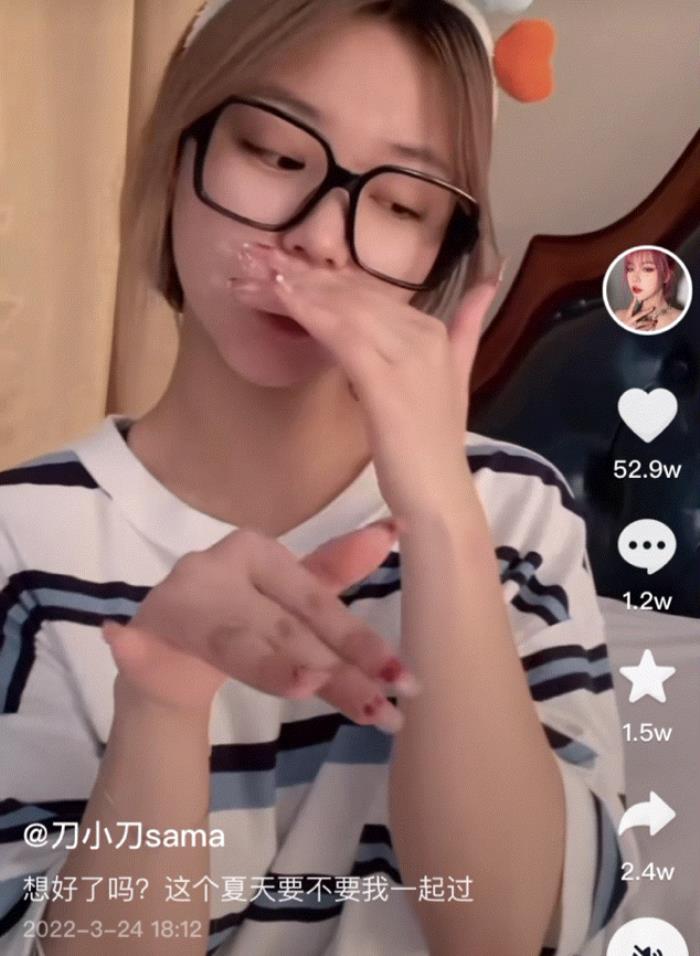Image resolution: width=700 pixels, height=956 pixels.
Task: Open @刀小刀sama user page
Action: pyautogui.click(x=124, y=837)
